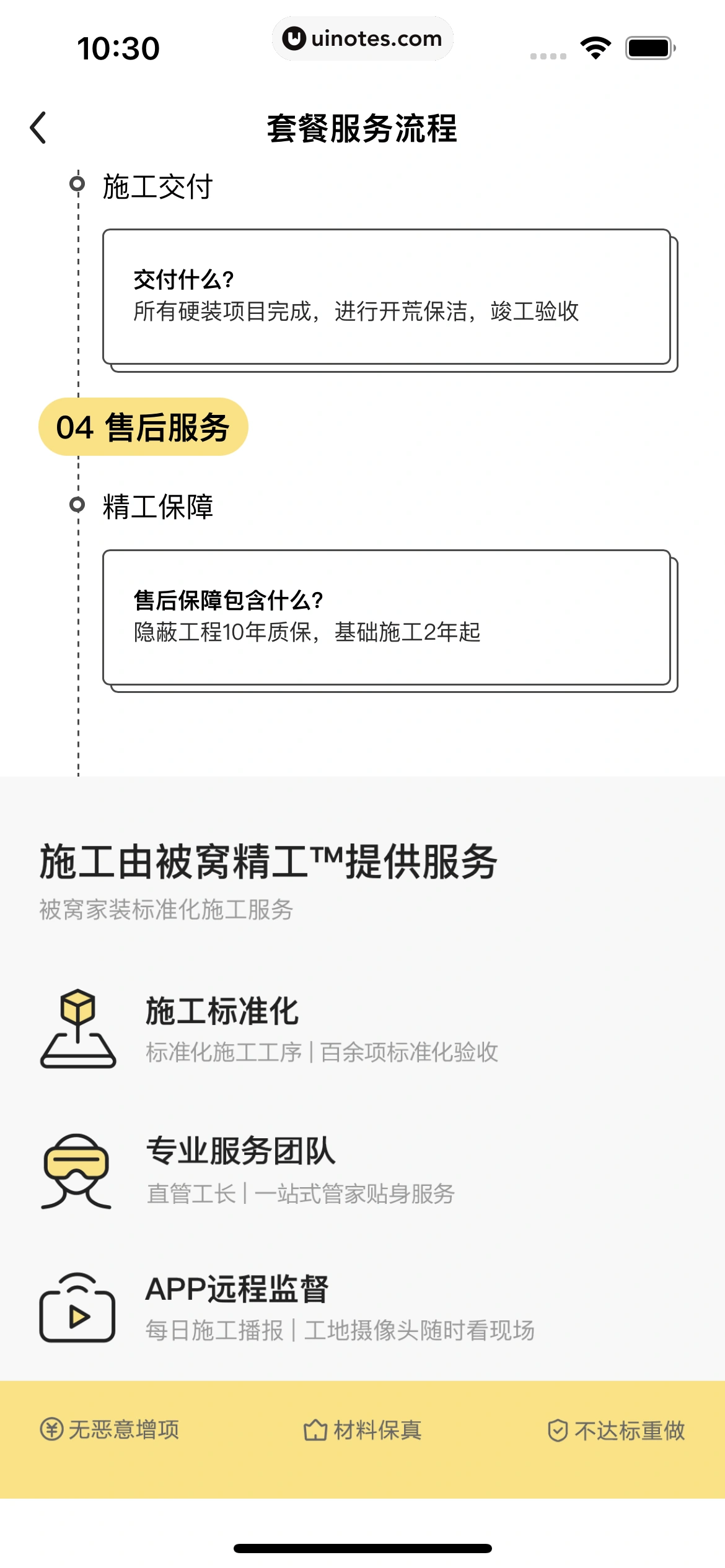Viewport: 725px width, 1568px height.
Task: Expand the 交付什么 card
Action: point(387,296)
